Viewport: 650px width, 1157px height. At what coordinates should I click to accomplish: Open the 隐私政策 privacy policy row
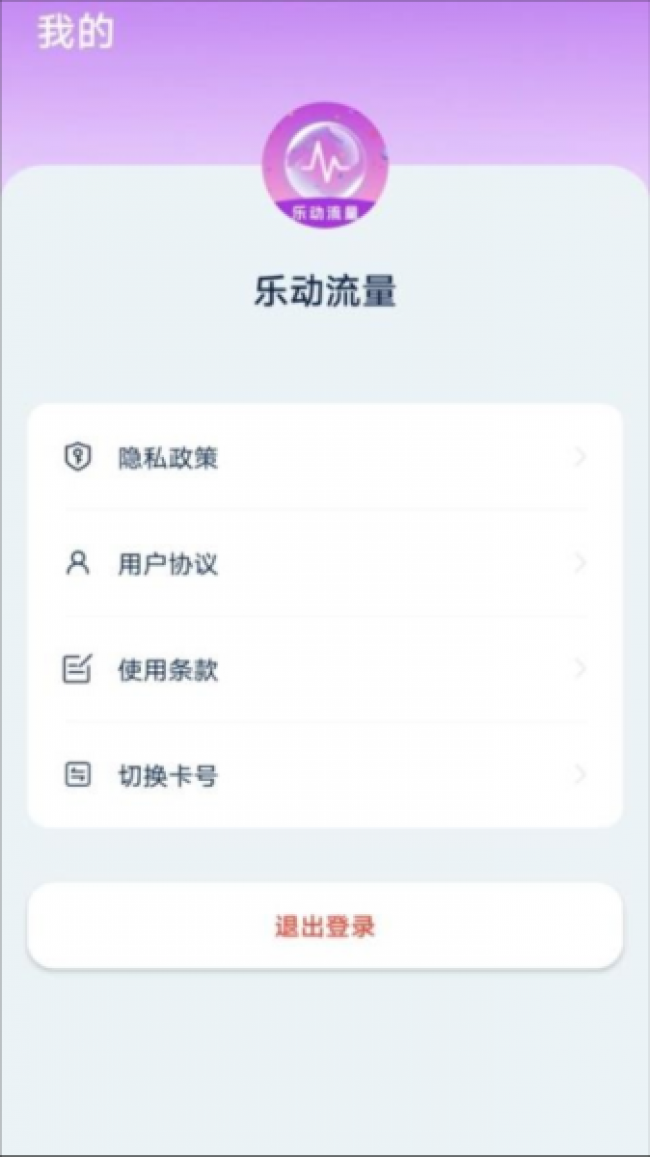coord(324,459)
